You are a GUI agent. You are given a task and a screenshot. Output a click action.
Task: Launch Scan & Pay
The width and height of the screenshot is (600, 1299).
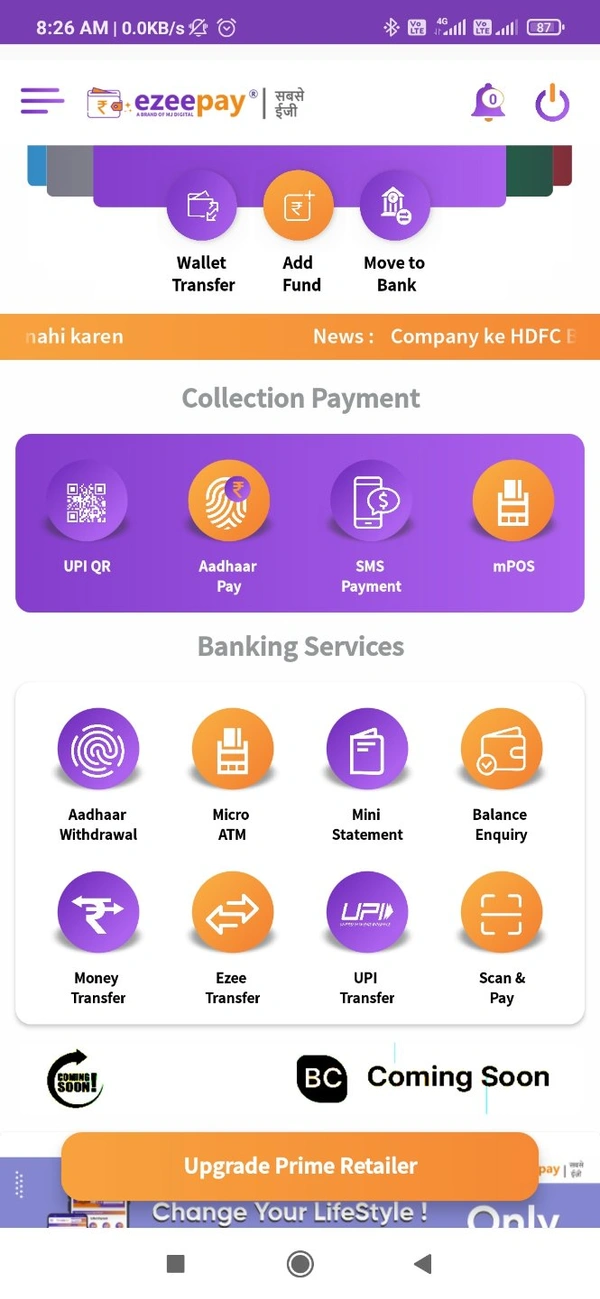point(501,913)
